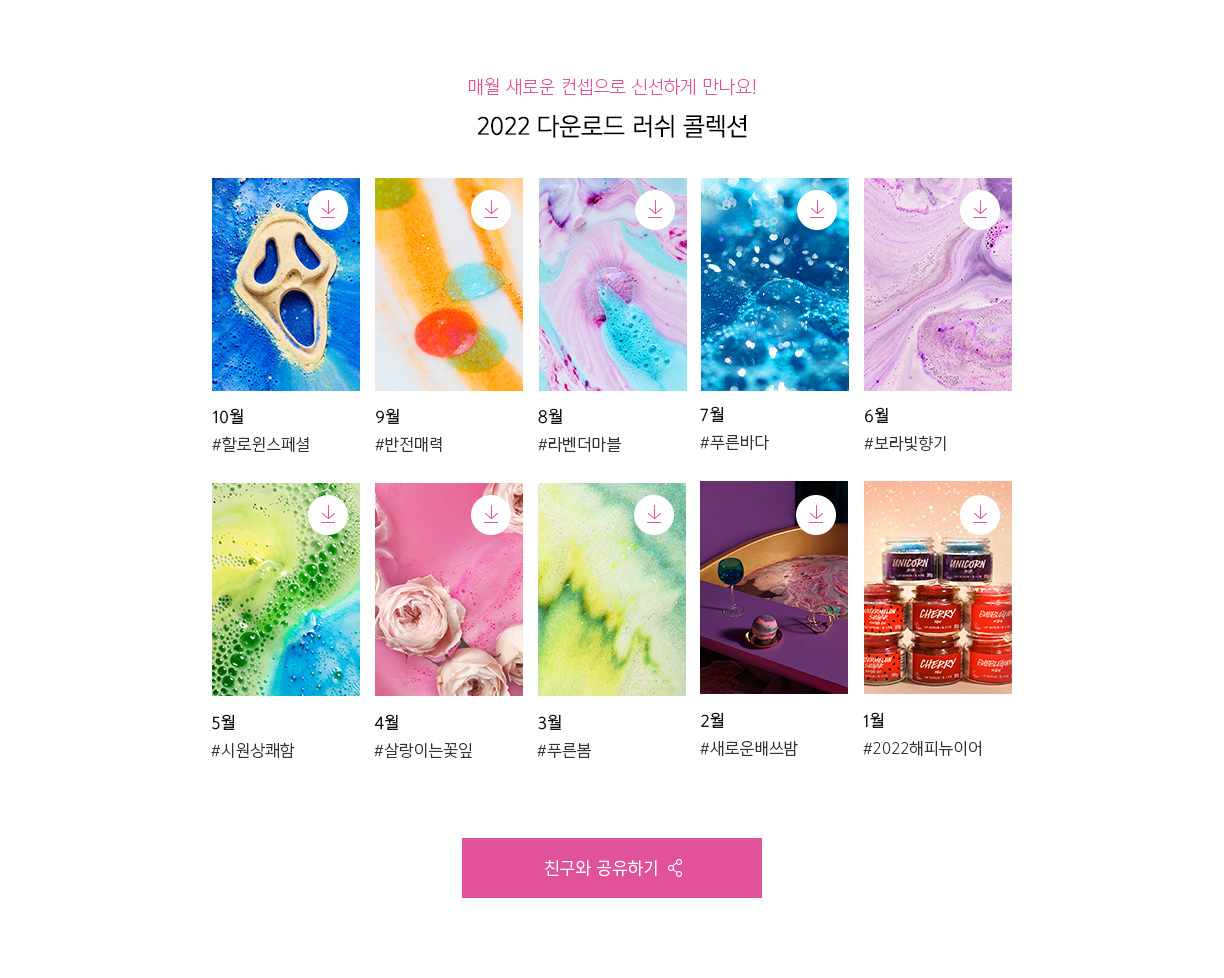This screenshot has height=978, width=1224.
Task: Download the 6월 보라빛향기 wallpaper
Action: 980,210
